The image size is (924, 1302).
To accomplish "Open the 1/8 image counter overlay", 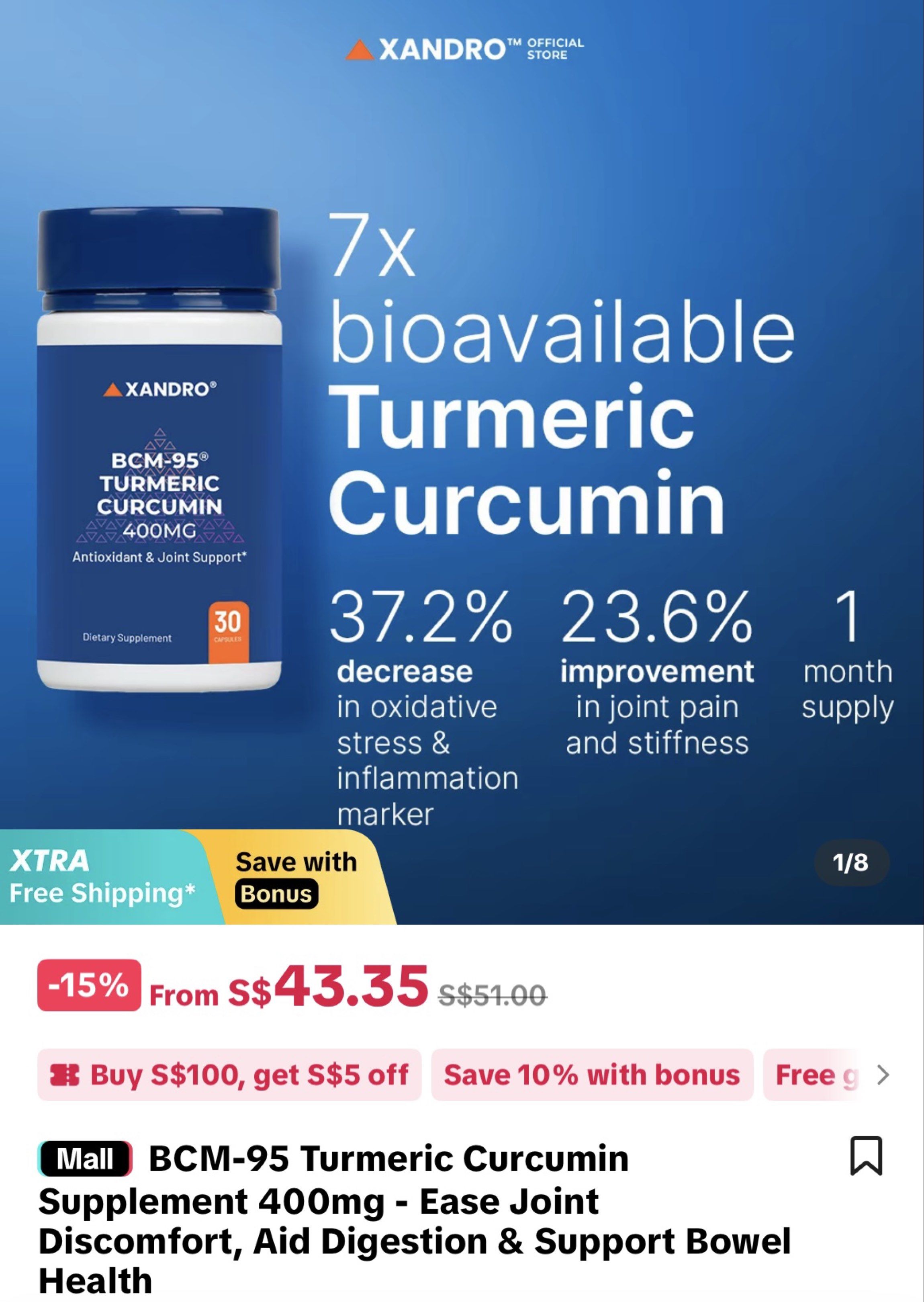I will [851, 861].
